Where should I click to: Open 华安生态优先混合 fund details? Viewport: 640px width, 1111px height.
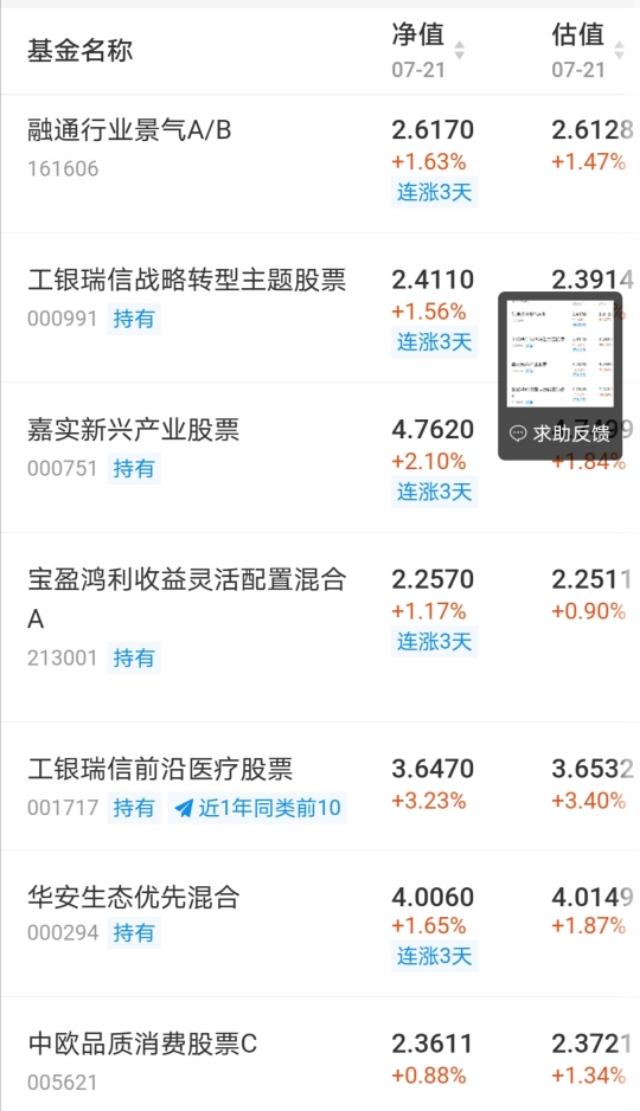(134, 897)
